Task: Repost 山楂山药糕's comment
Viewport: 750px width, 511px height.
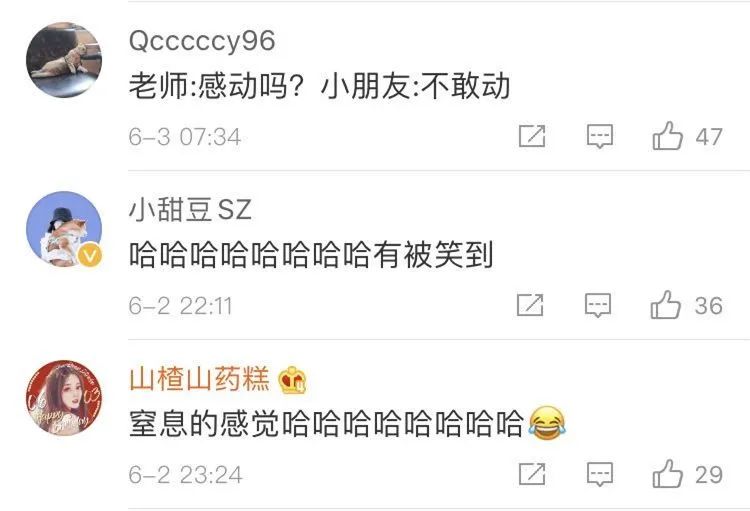Action: click(x=532, y=474)
